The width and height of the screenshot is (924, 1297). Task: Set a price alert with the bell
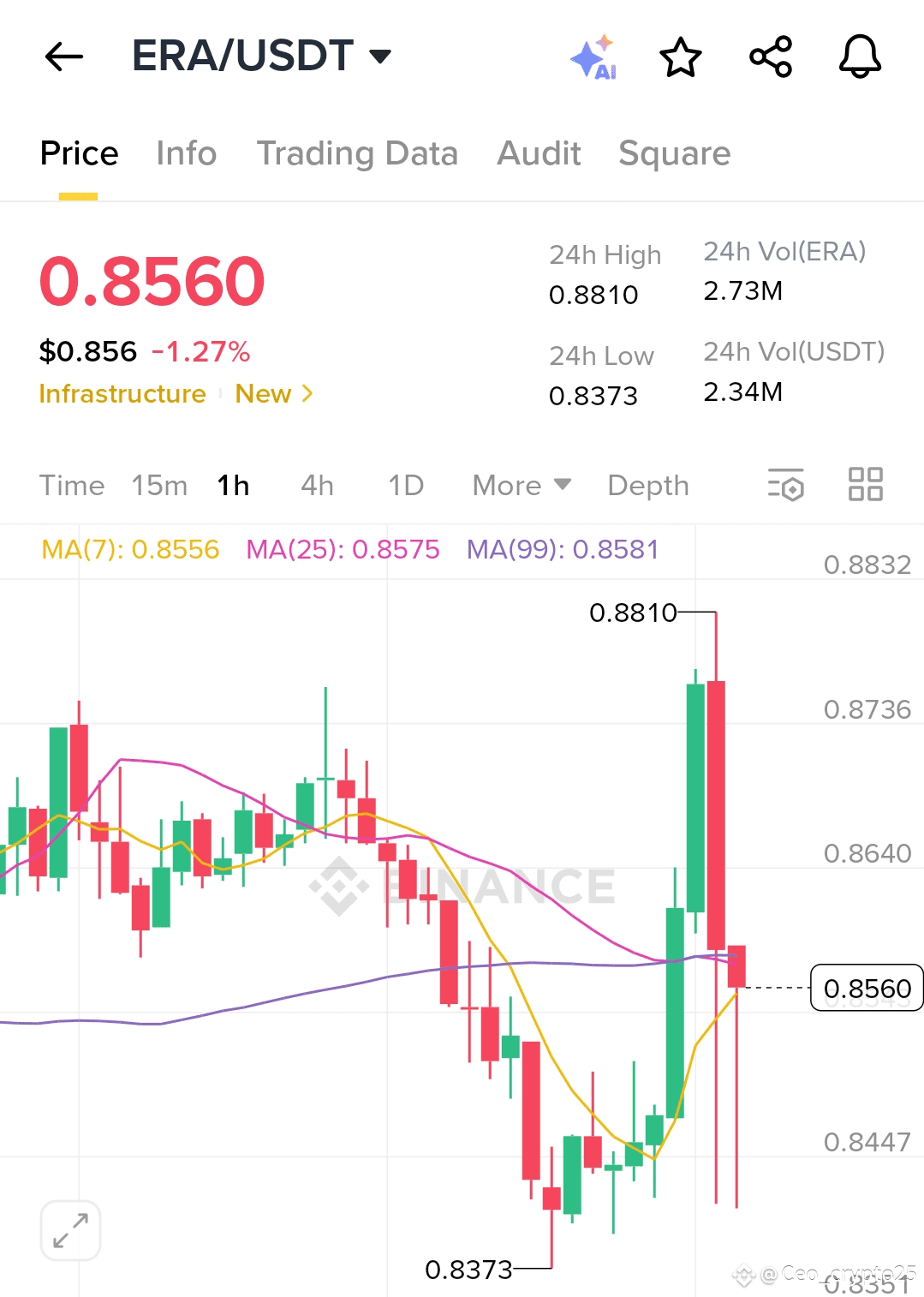(x=860, y=57)
